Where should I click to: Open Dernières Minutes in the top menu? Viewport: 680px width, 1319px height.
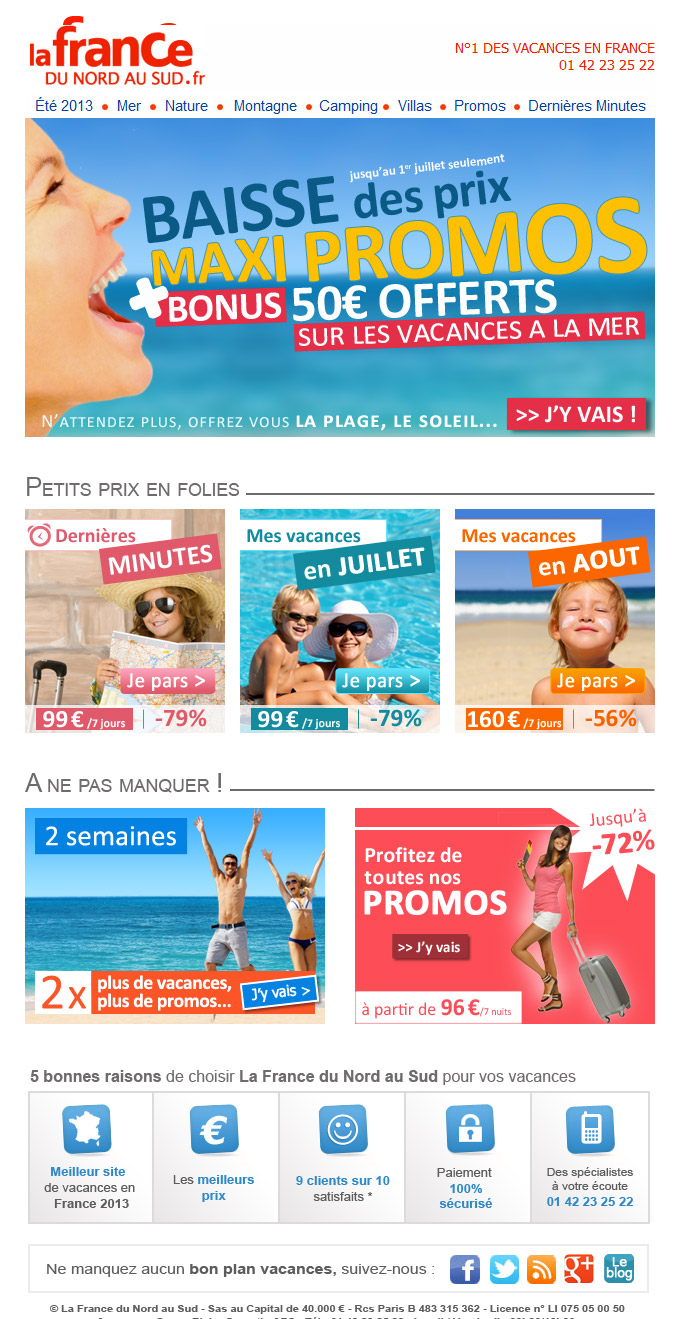click(x=586, y=106)
